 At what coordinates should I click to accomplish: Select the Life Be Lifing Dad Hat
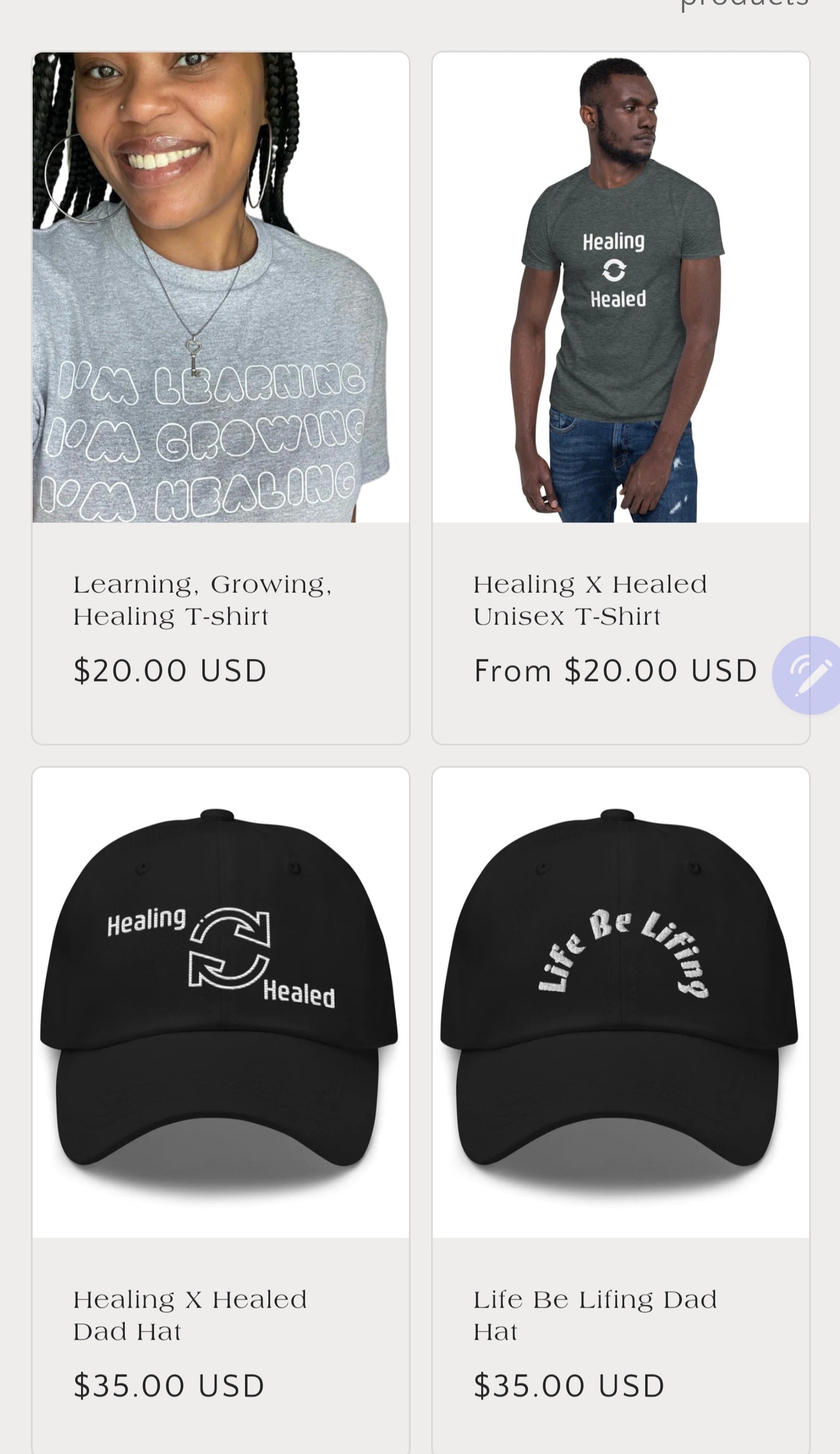coord(595,1315)
